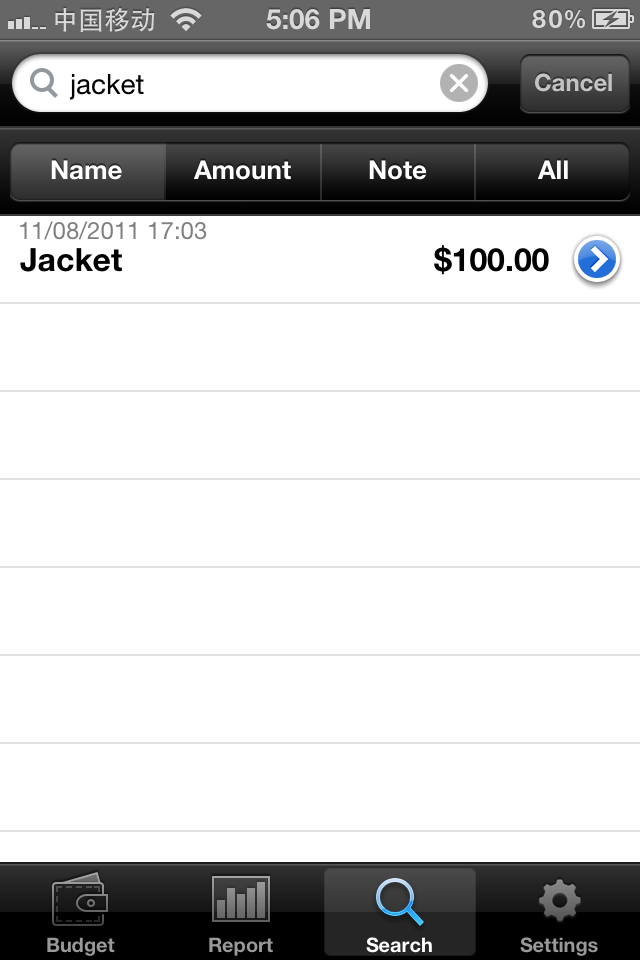The width and height of the screenshot is (640, 960).
Task: Select the Search tab
Action: tap(399, 913)
